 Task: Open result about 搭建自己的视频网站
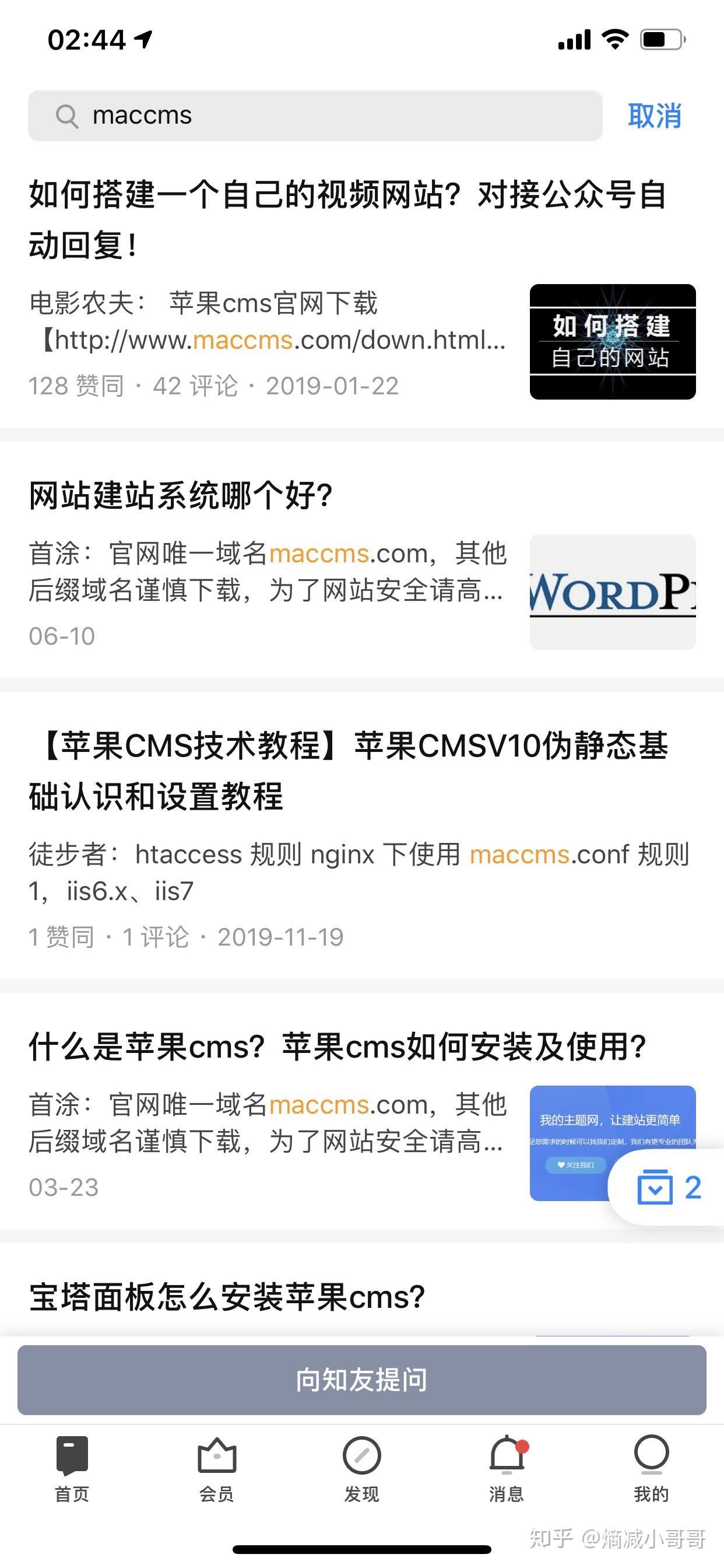[347, 219]
